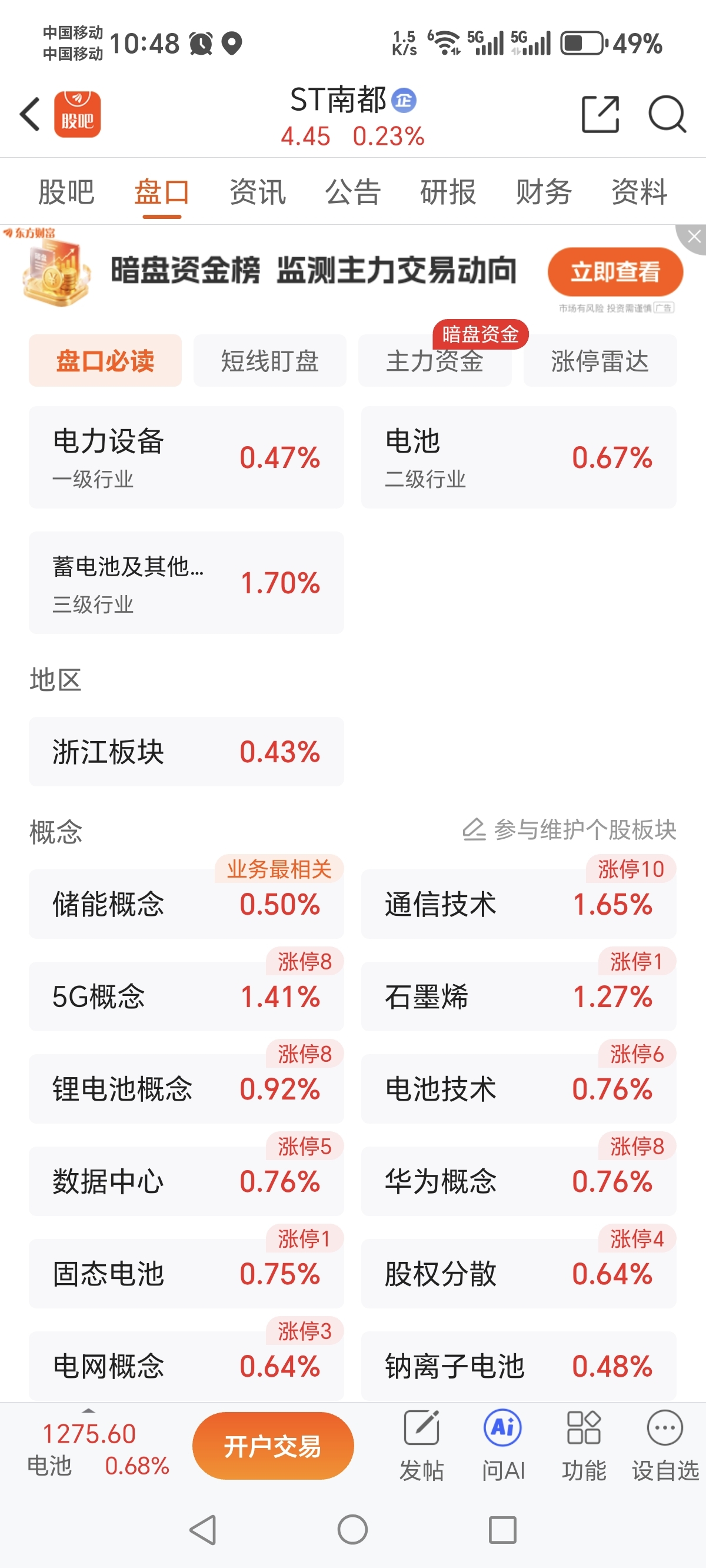This screenshot has width=706, height=1568.
Task: Close the 暗盘资金榜 ad banner
Action: pyautogui.click(x=694, y=237)
